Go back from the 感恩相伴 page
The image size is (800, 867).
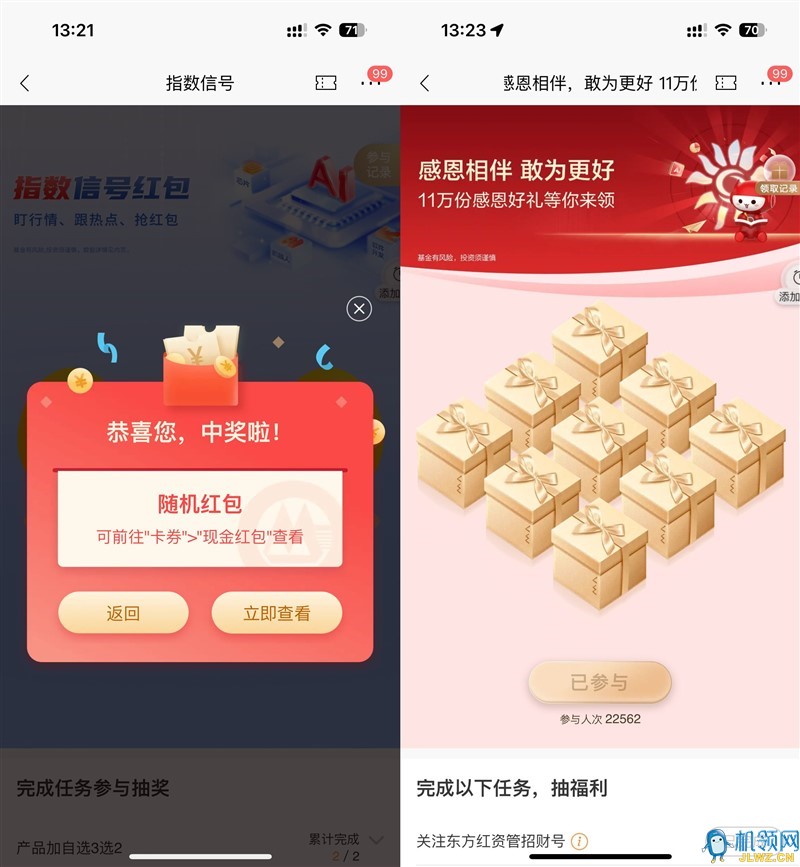click(x=425, y=84)
